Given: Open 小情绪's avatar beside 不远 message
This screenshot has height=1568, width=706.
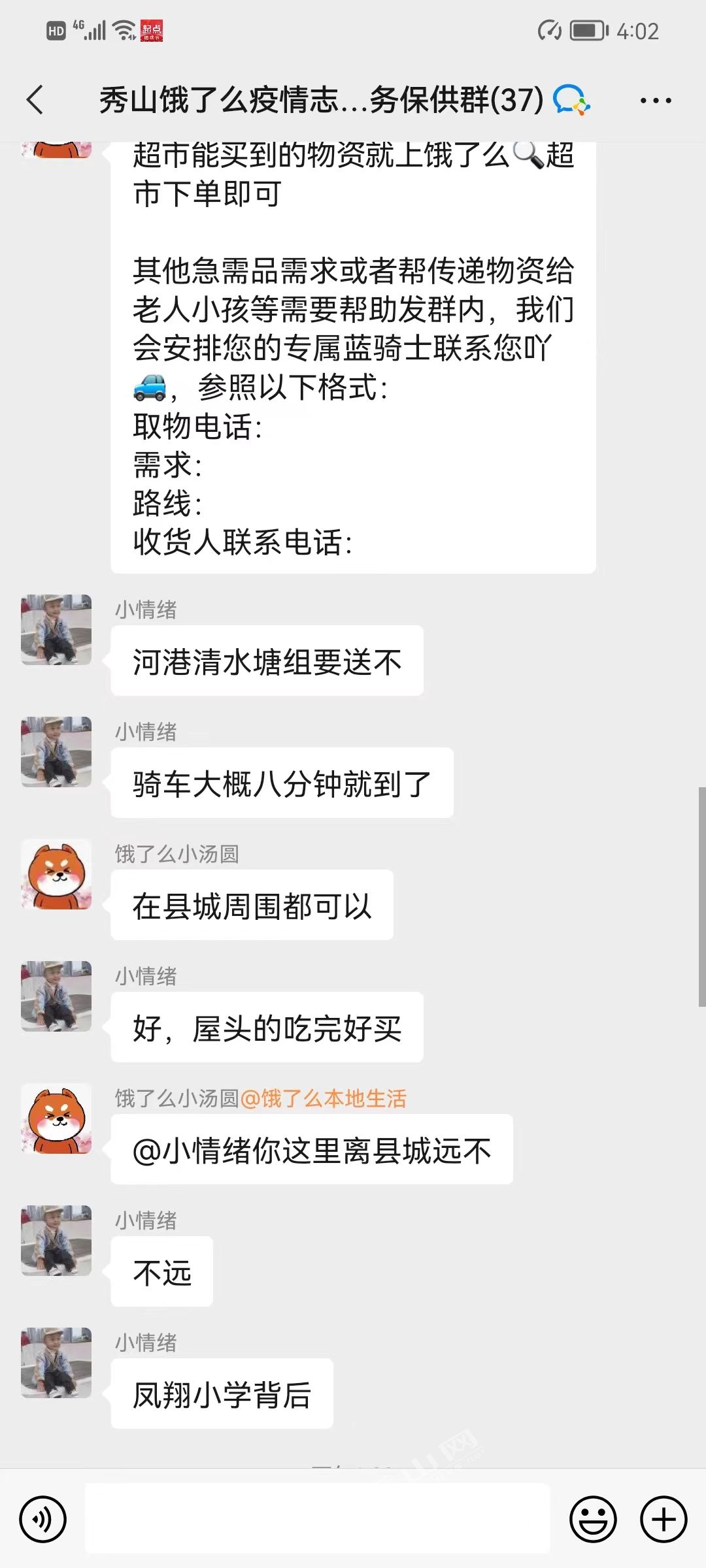Looking at the screenshot, I should [x=56, y=1241].
